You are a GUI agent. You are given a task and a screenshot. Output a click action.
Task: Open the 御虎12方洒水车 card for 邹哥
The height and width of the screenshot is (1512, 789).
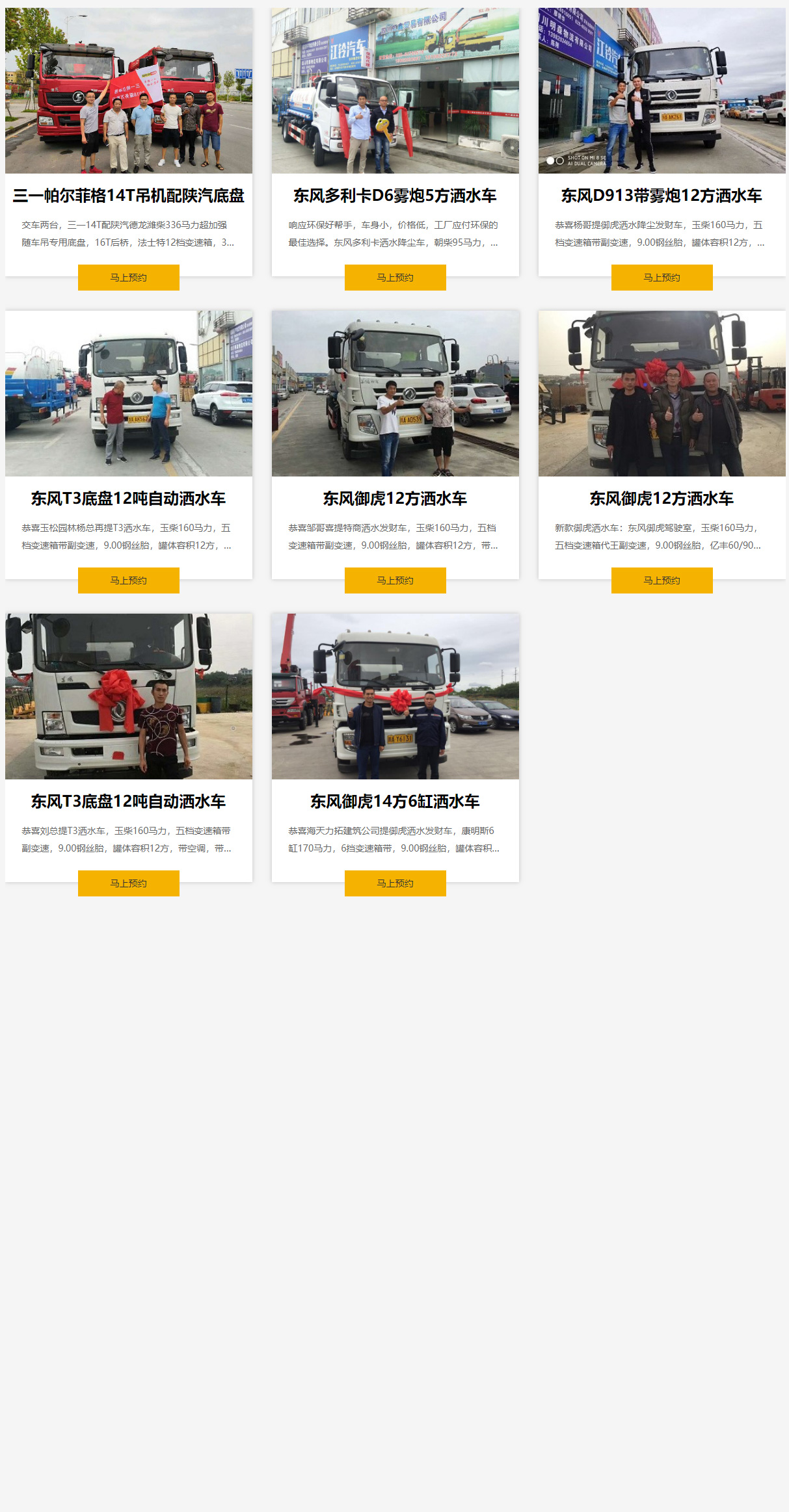click(x=395, y=393)
